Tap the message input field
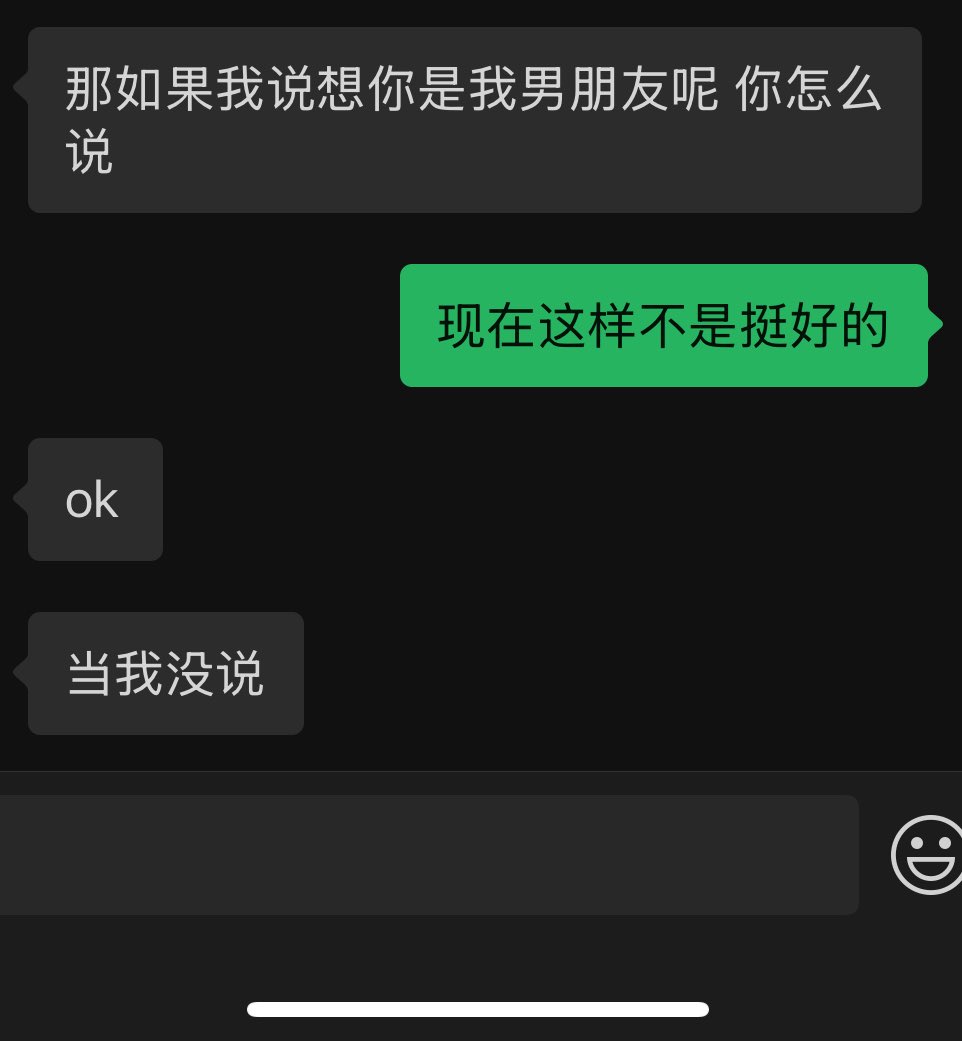Viewport: 962px width, 1041px height. point(429,854)
